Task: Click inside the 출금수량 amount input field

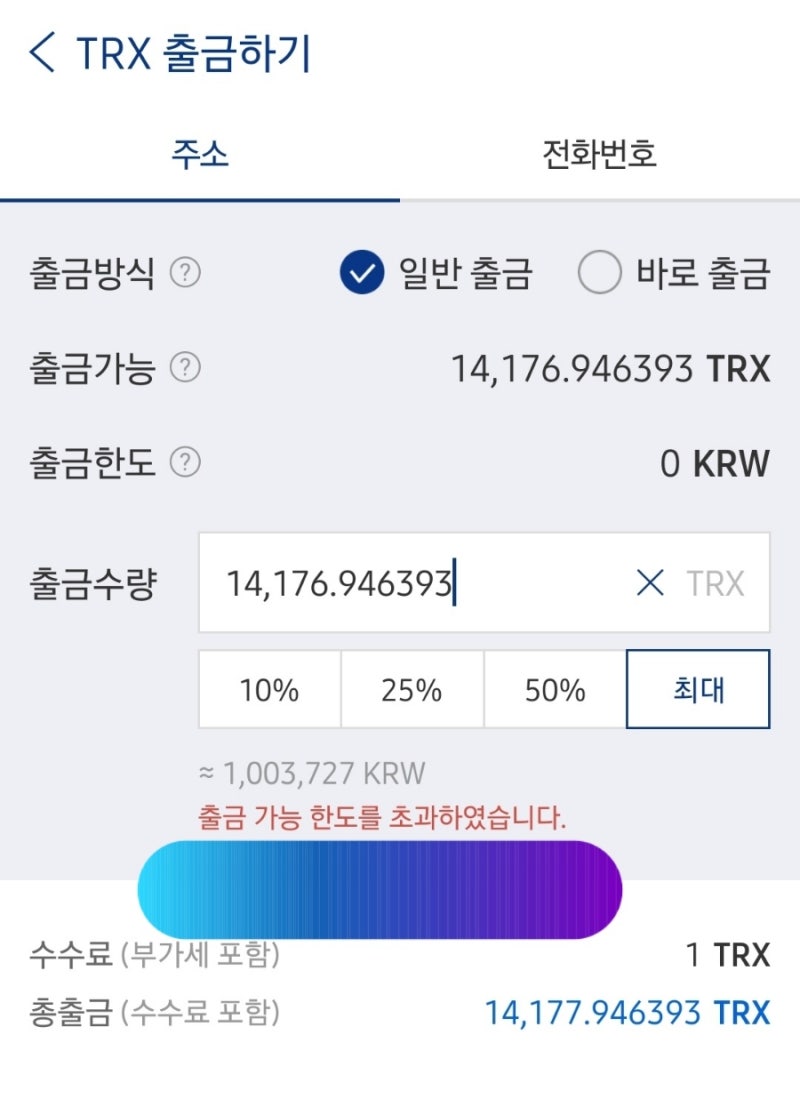Action: point(400,583)
